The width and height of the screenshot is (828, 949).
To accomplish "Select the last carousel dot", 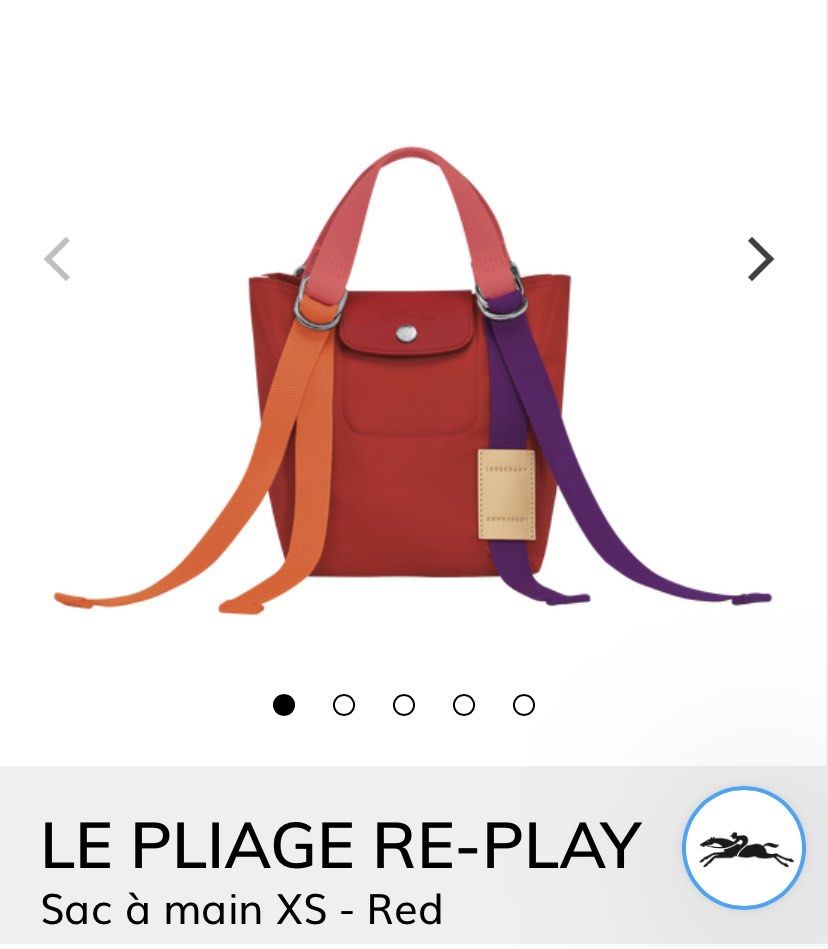I will (522, 705).
